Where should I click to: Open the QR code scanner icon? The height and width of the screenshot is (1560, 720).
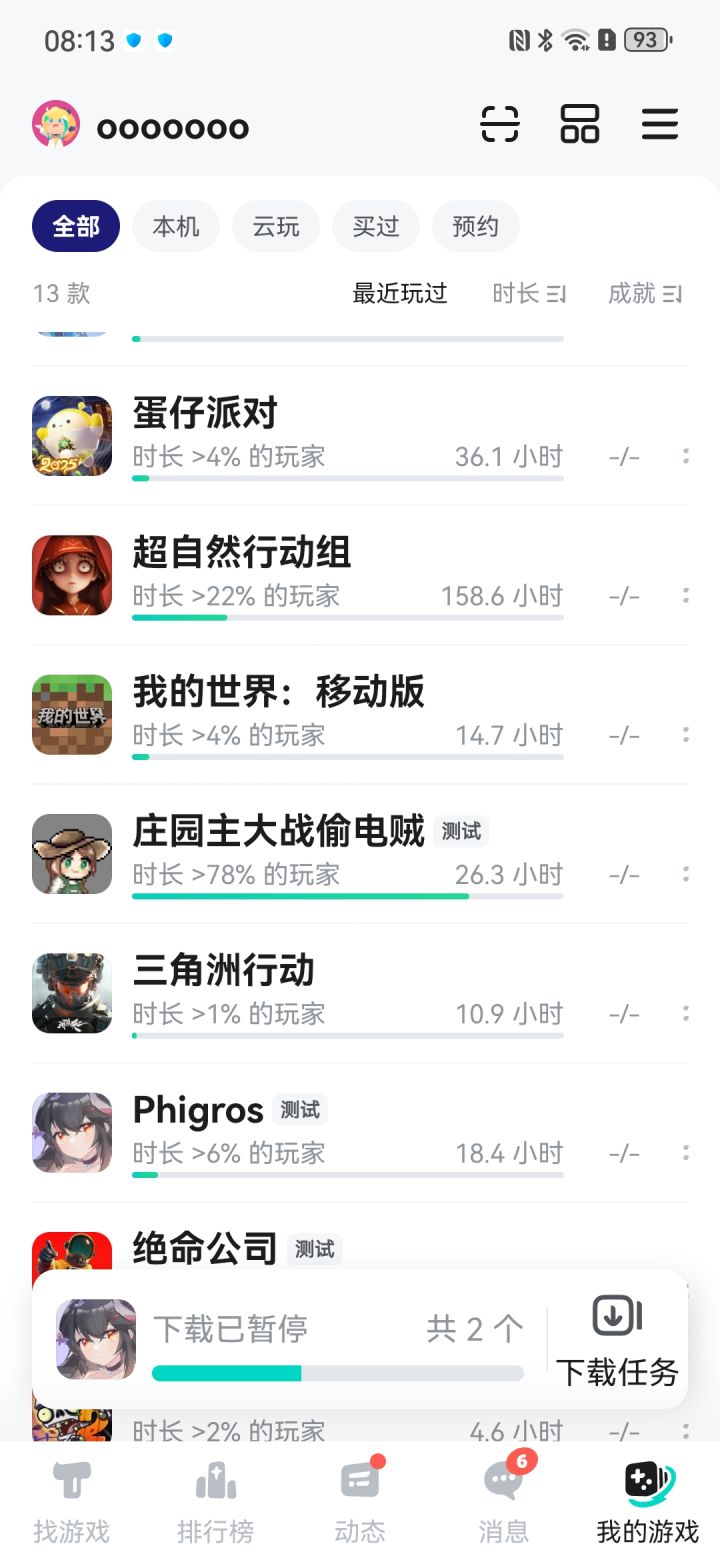coord(500,125)
